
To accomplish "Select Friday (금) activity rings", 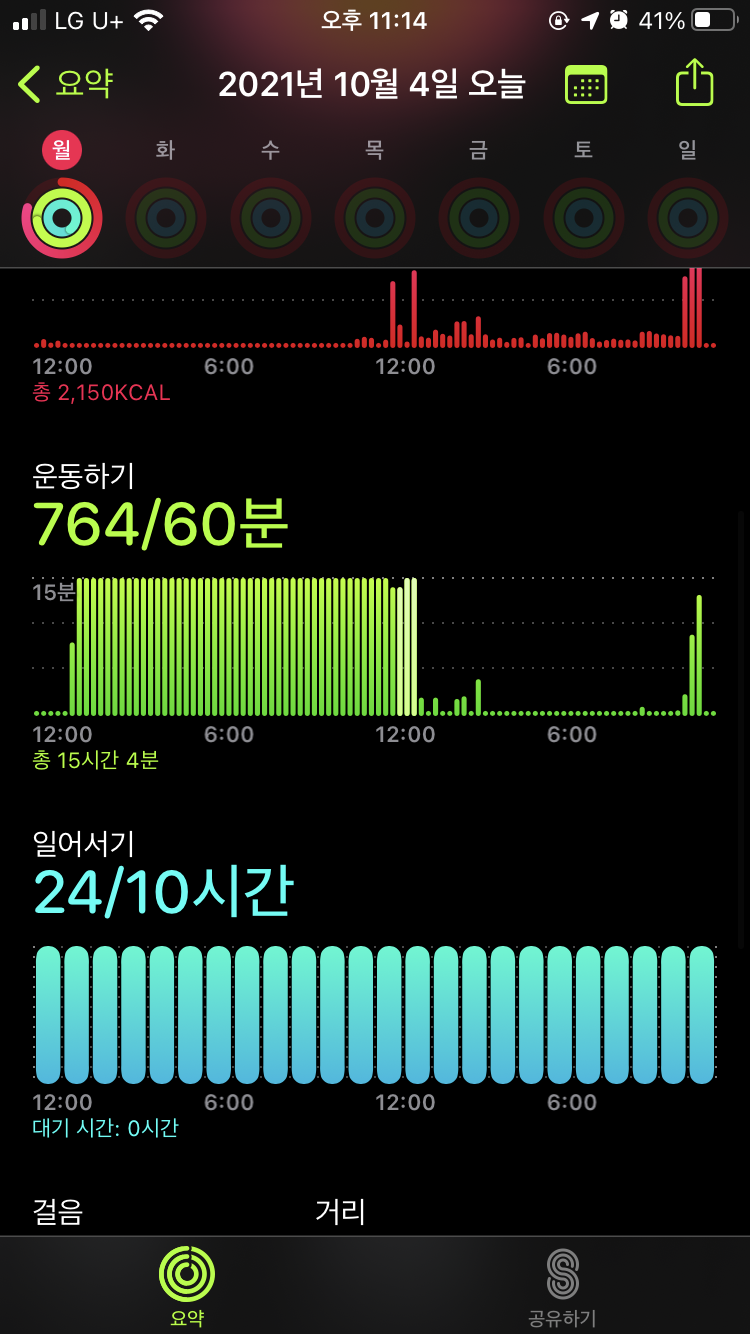I will pyautogui.click(x=479, y=216).
